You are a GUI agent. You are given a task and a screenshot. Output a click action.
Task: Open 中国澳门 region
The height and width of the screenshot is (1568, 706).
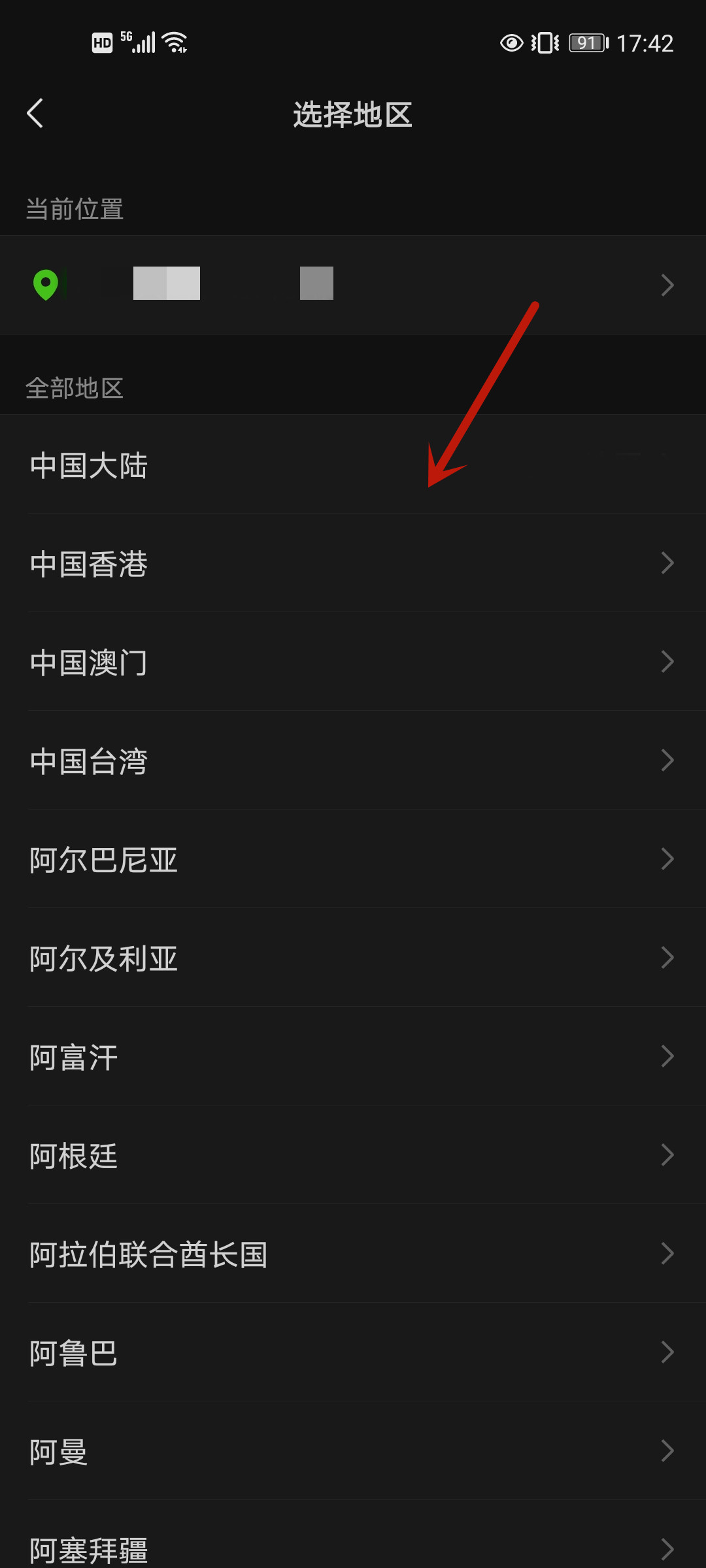[x=353, y=662]
